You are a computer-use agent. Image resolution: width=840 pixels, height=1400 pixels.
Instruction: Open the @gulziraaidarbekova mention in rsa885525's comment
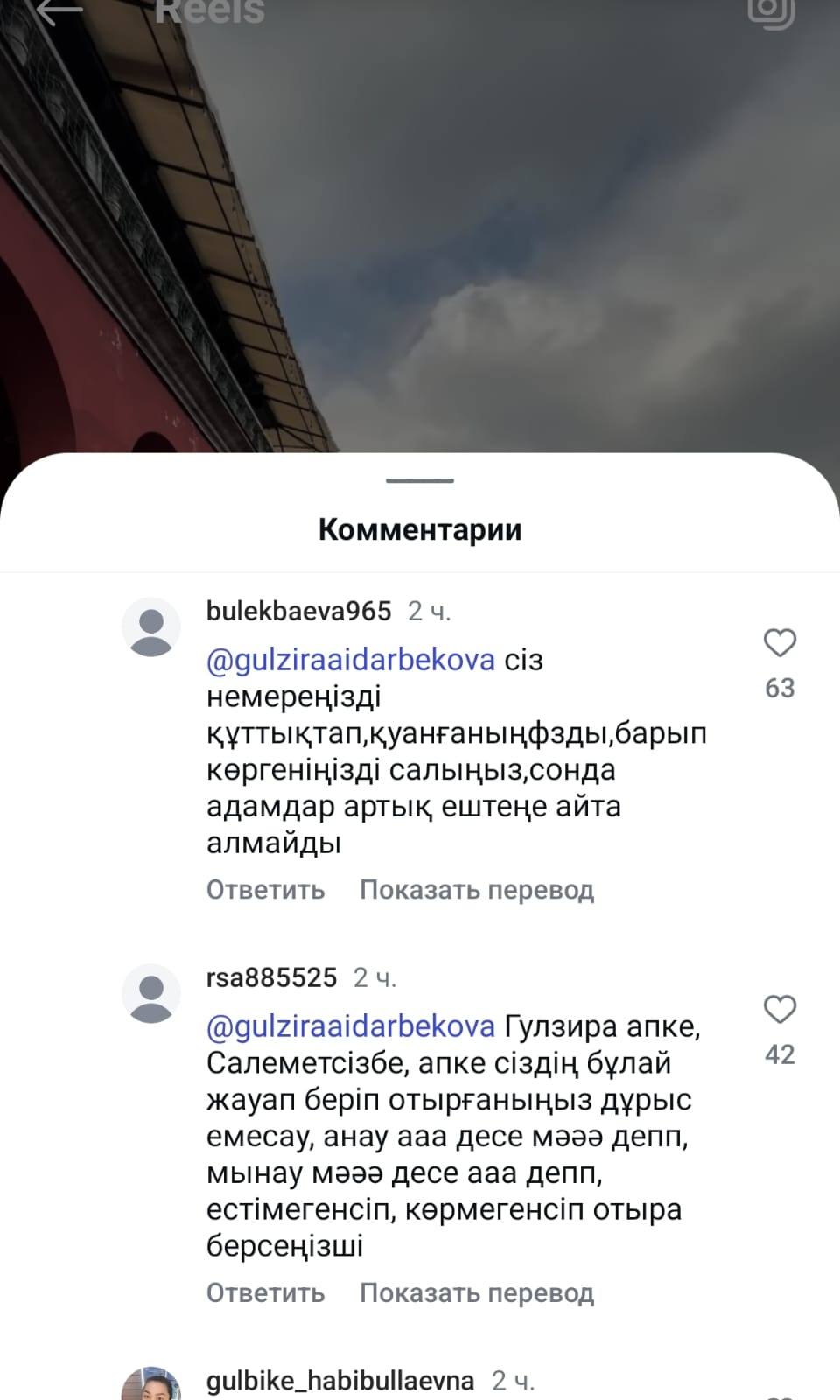tap(350, 1026)
